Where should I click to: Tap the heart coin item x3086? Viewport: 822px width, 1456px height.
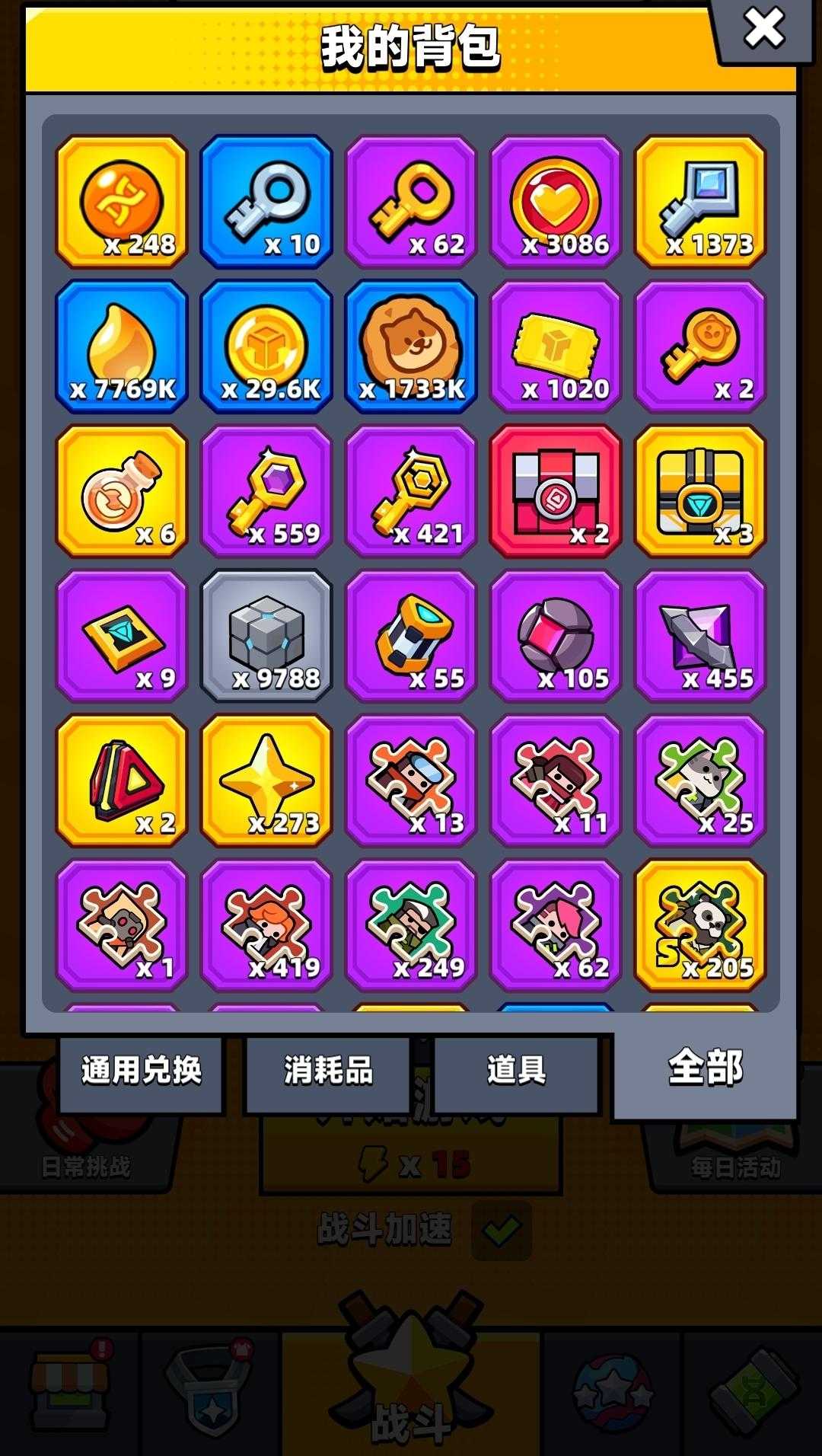(x=556, y=202)
